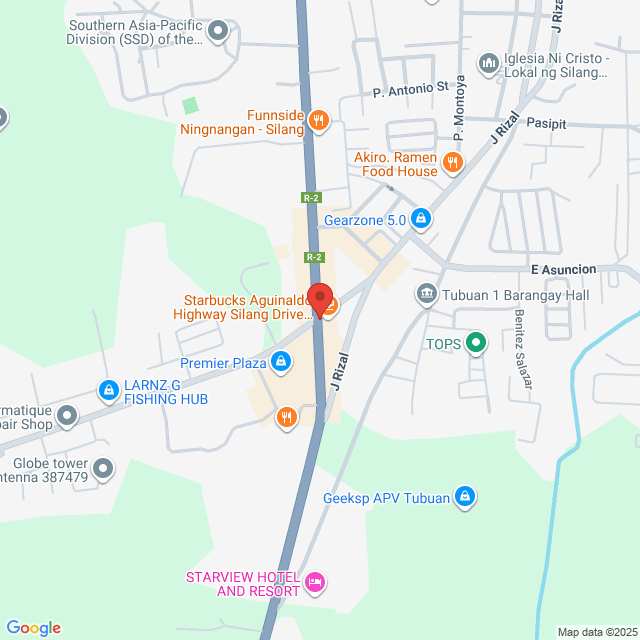Select Globe tower antenna 387479 marker
This screenshot has width=640, height=640.
pos(104,468)
